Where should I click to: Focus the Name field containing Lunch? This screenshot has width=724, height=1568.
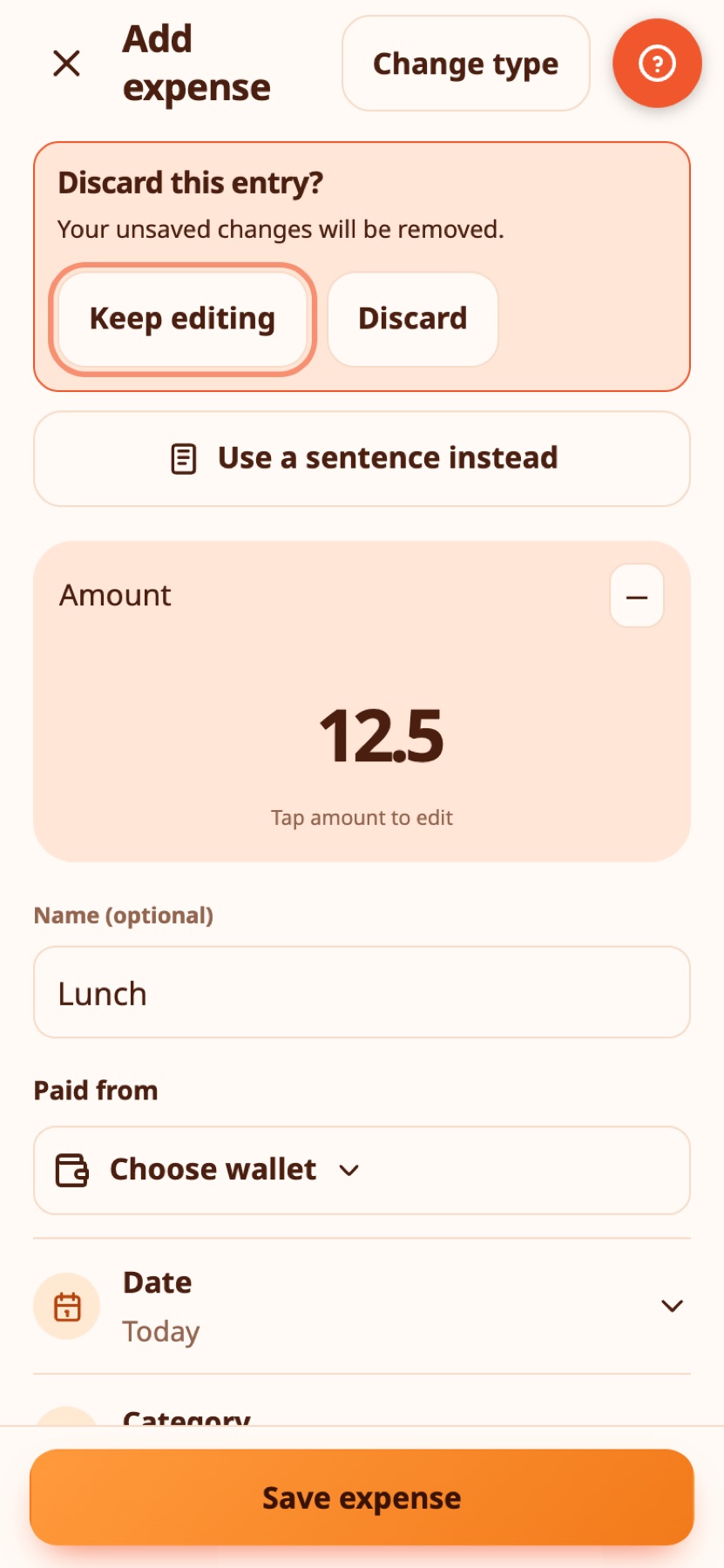click(x=362, y=992)
